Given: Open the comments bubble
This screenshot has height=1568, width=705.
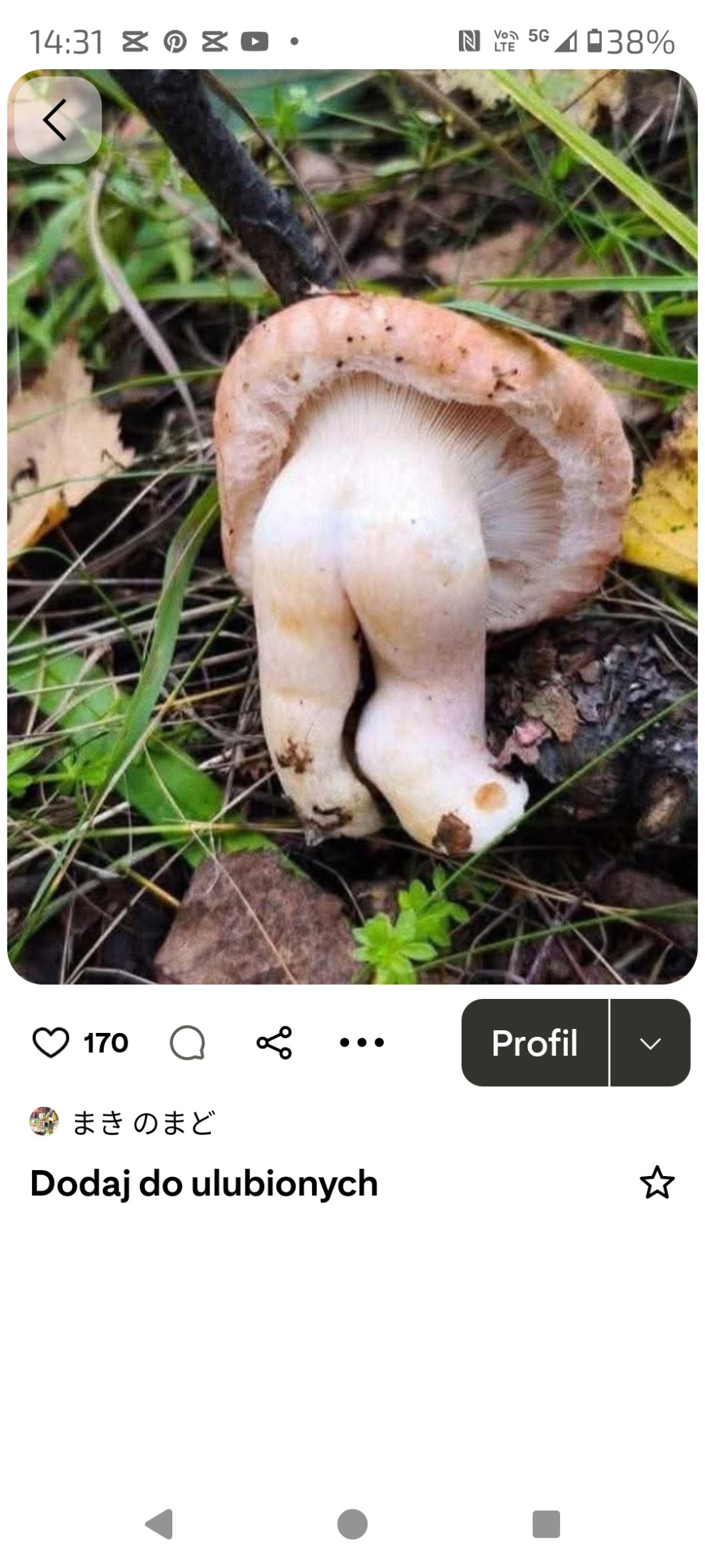Looking at the screenshot, I should 187,1042.
